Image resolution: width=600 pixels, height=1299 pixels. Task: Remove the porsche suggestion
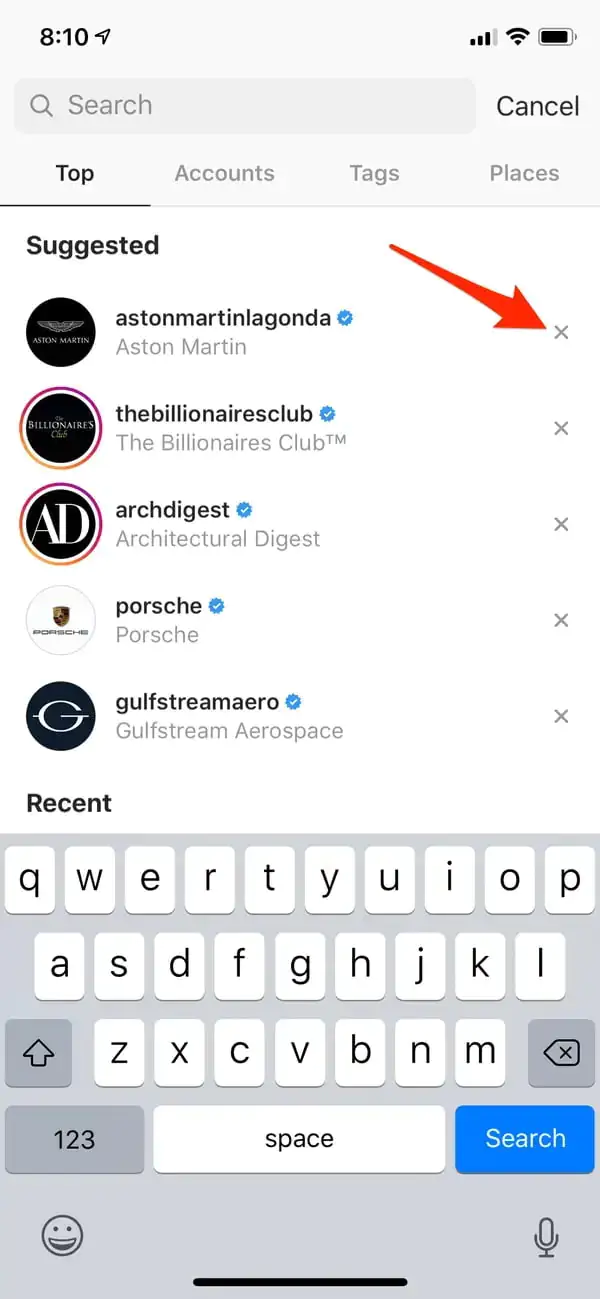(x=561, y=620)
